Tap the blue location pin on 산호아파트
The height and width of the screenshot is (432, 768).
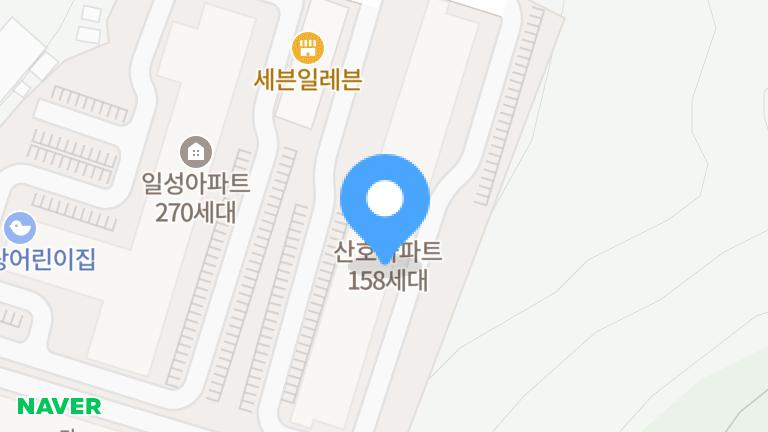[385, 199]
